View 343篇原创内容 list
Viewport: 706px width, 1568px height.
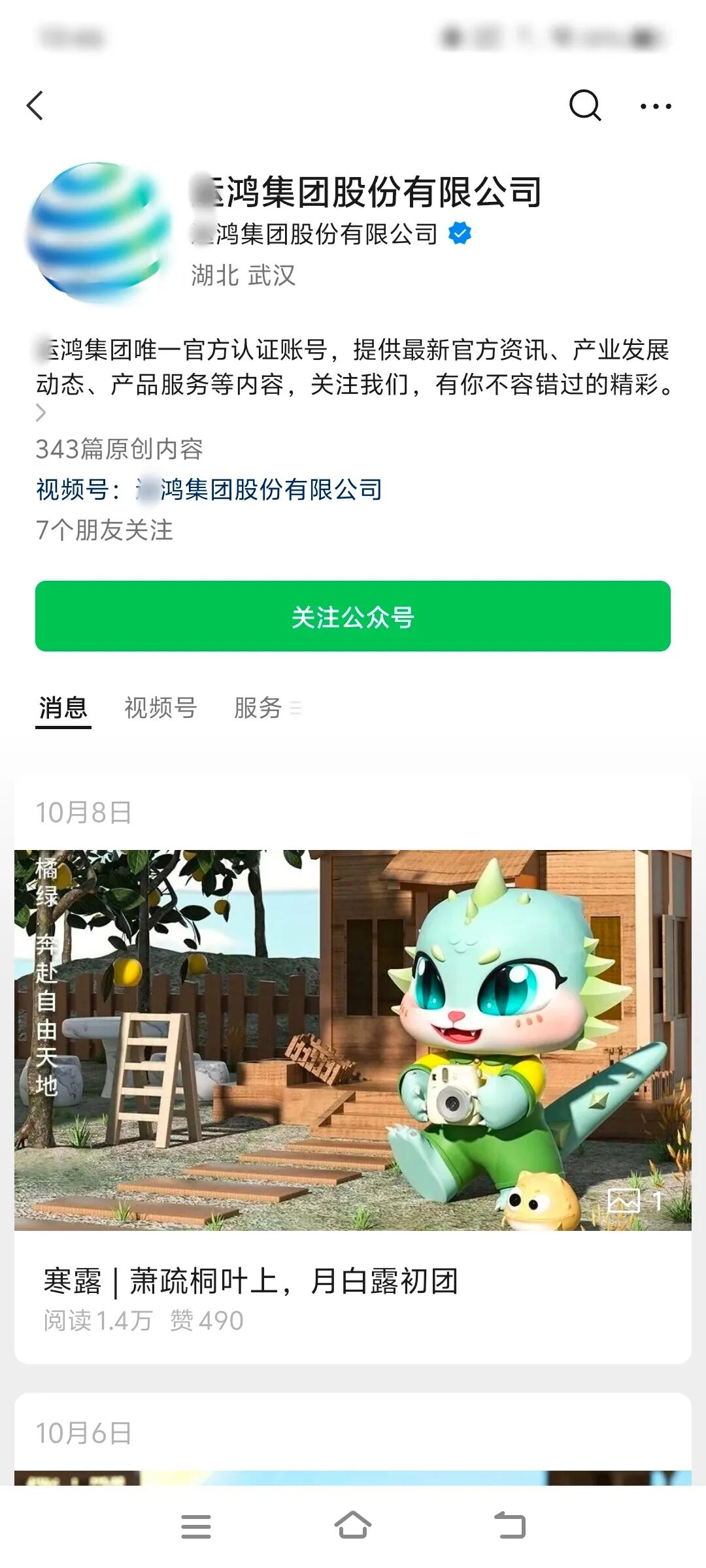(119, 449)
